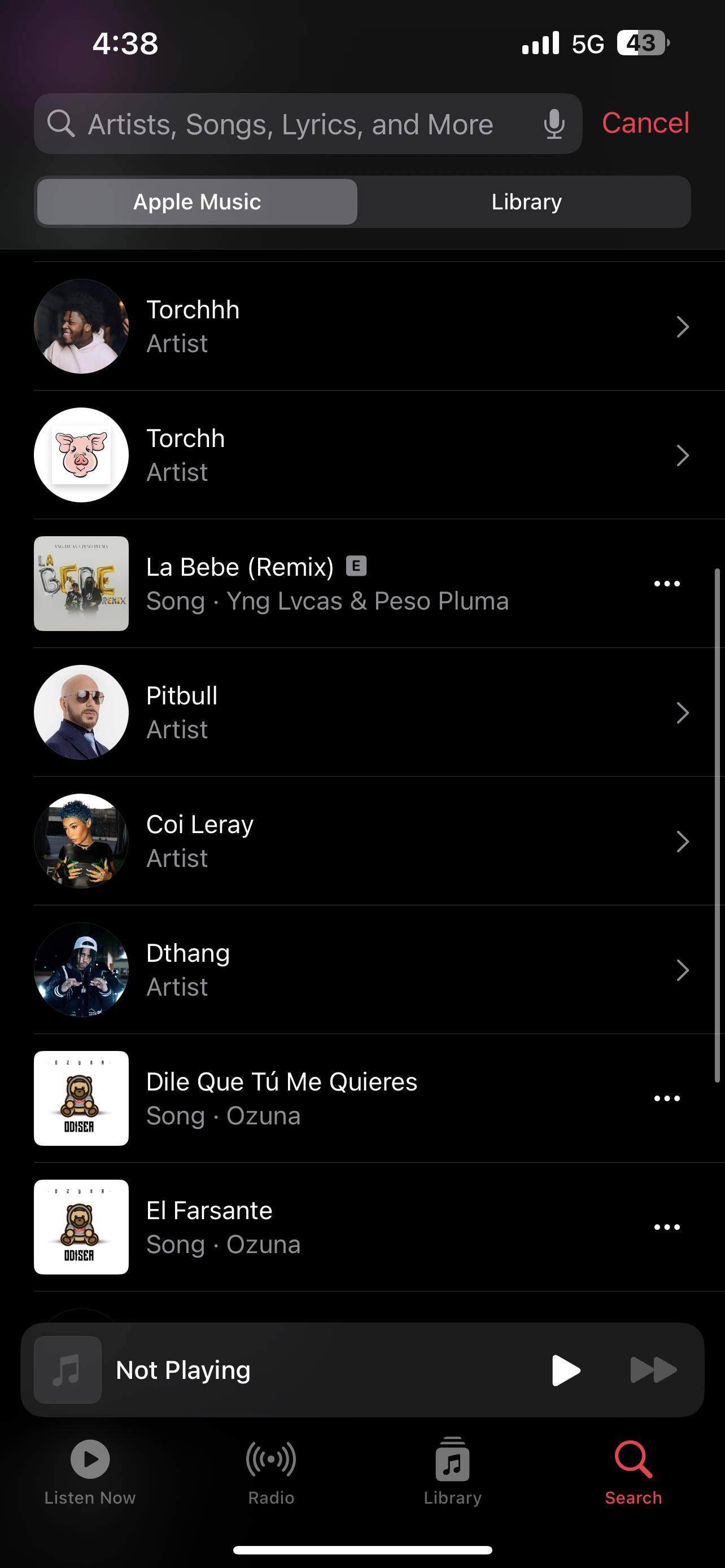Image resolution: width=725 pixels, height=1568 pixels.
Task: Cancel the search
Action: 645,123
